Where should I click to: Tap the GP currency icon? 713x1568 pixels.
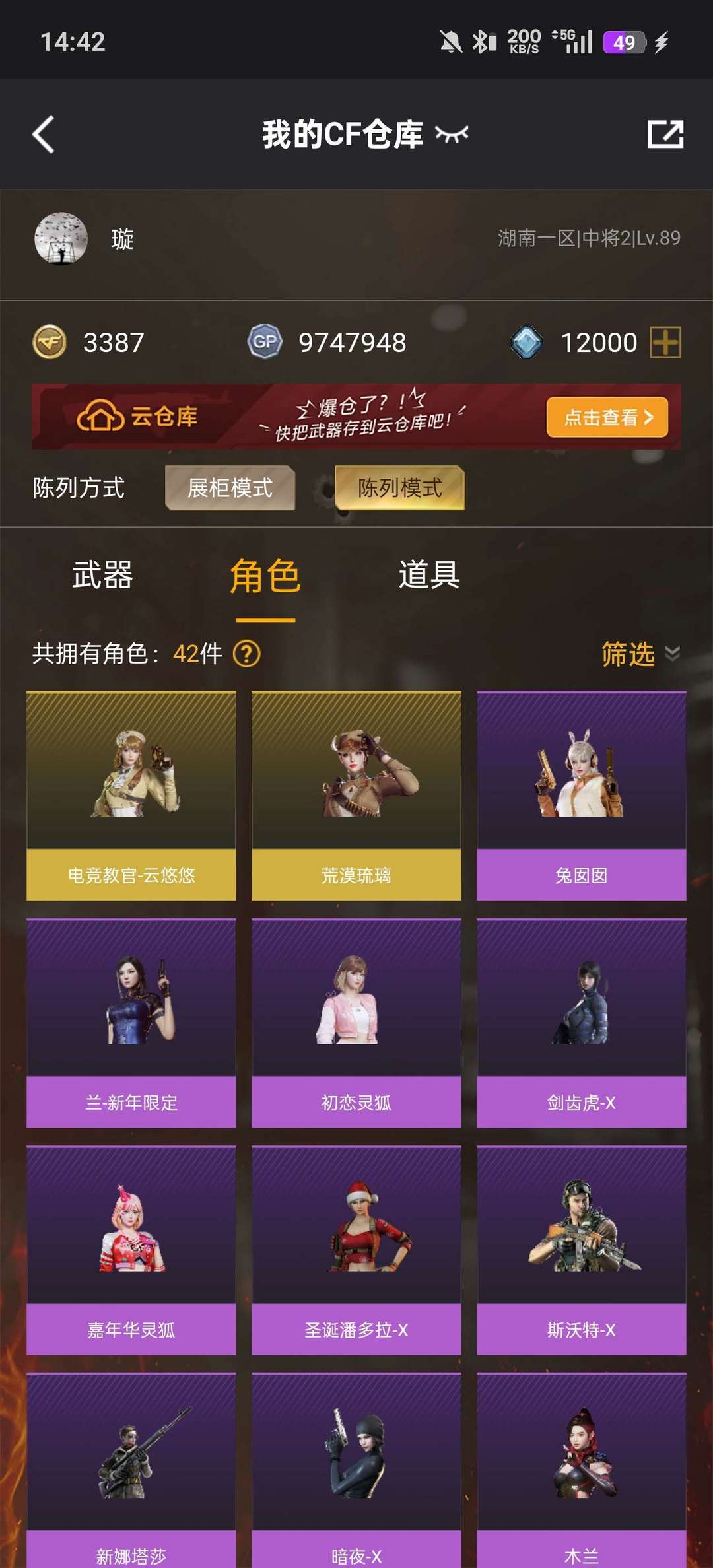tap(262, 341)
